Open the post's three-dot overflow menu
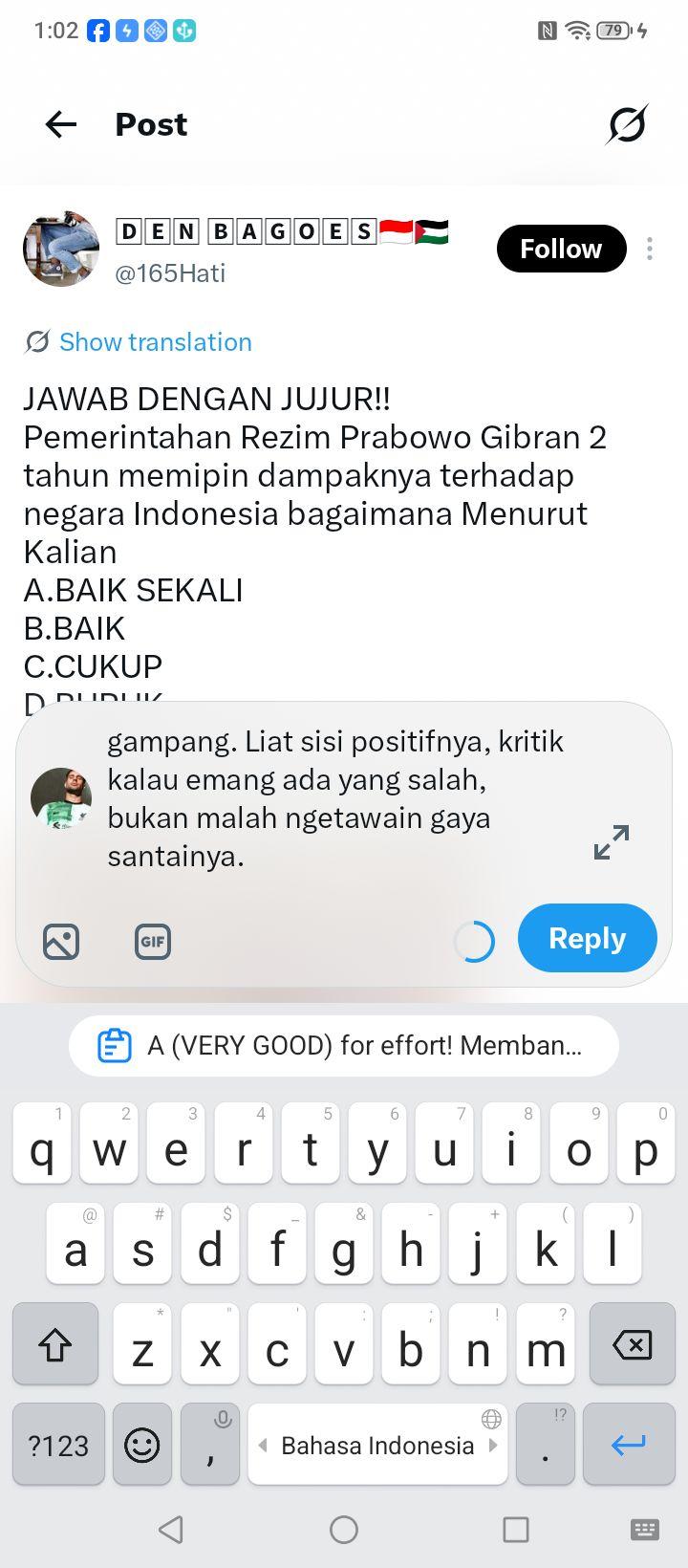Screen dimensions: 688x1568 pos(650,249)
